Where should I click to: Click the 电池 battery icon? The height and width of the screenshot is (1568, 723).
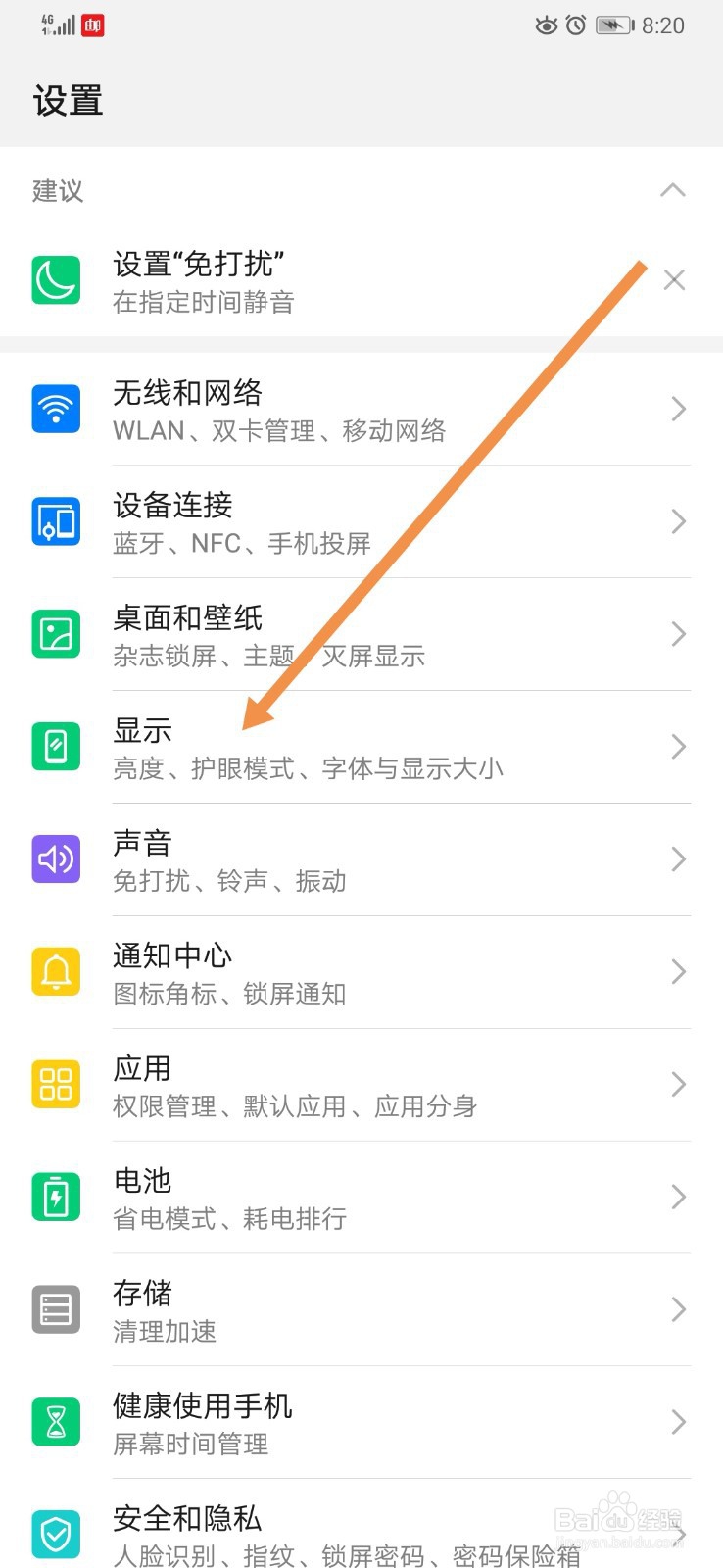(56, 1197)
